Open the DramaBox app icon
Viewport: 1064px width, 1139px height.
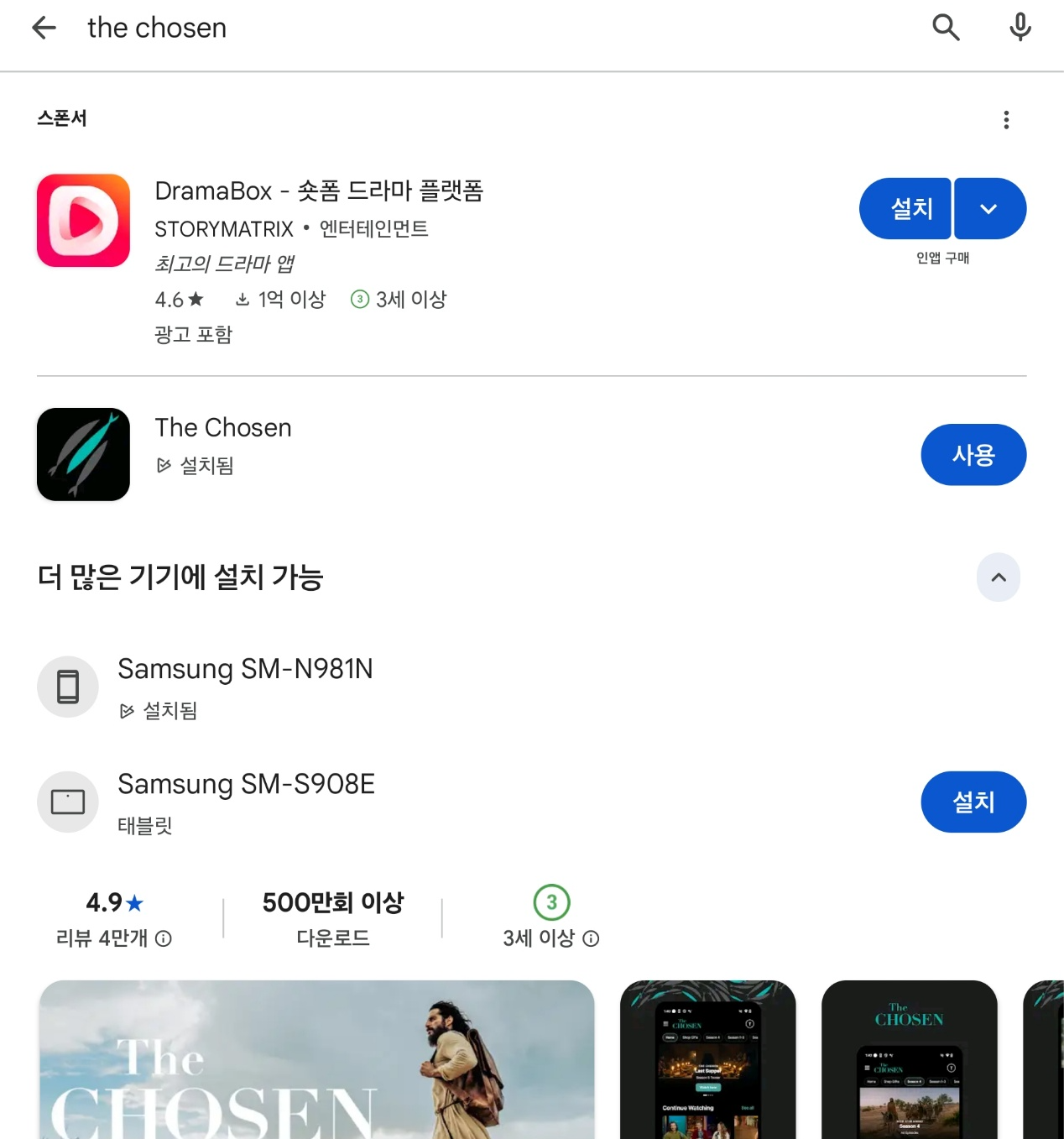(x=83, y=220)
